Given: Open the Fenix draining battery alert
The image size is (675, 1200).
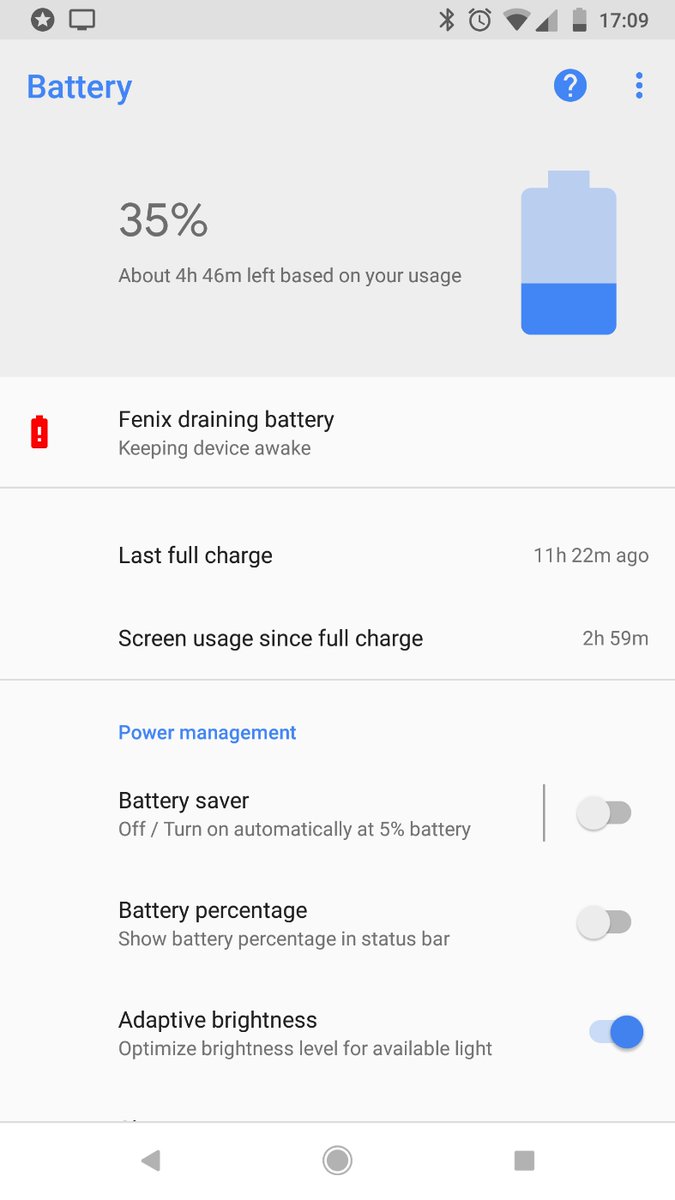Looking at the screenshot, I should (x=226, y=432).
